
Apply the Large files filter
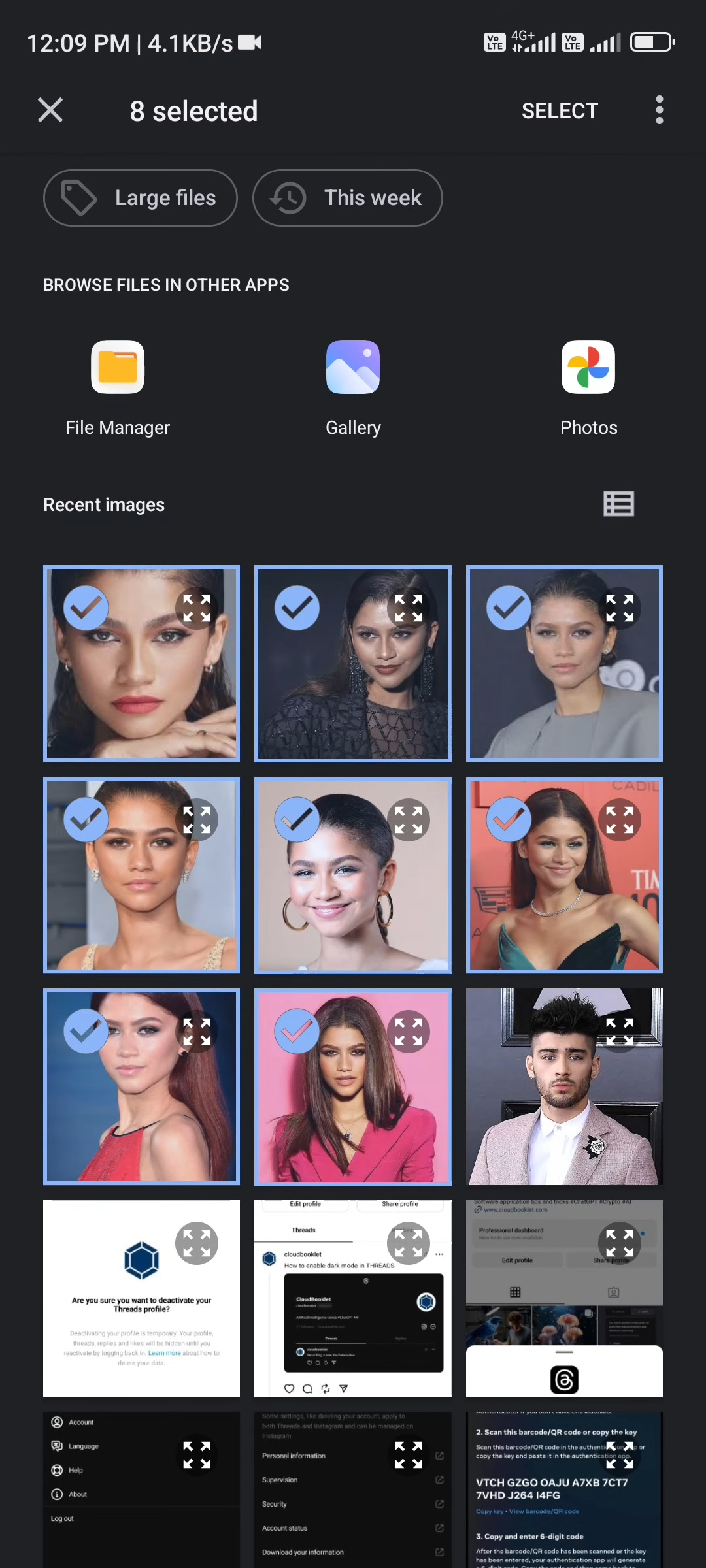[140, 197]
